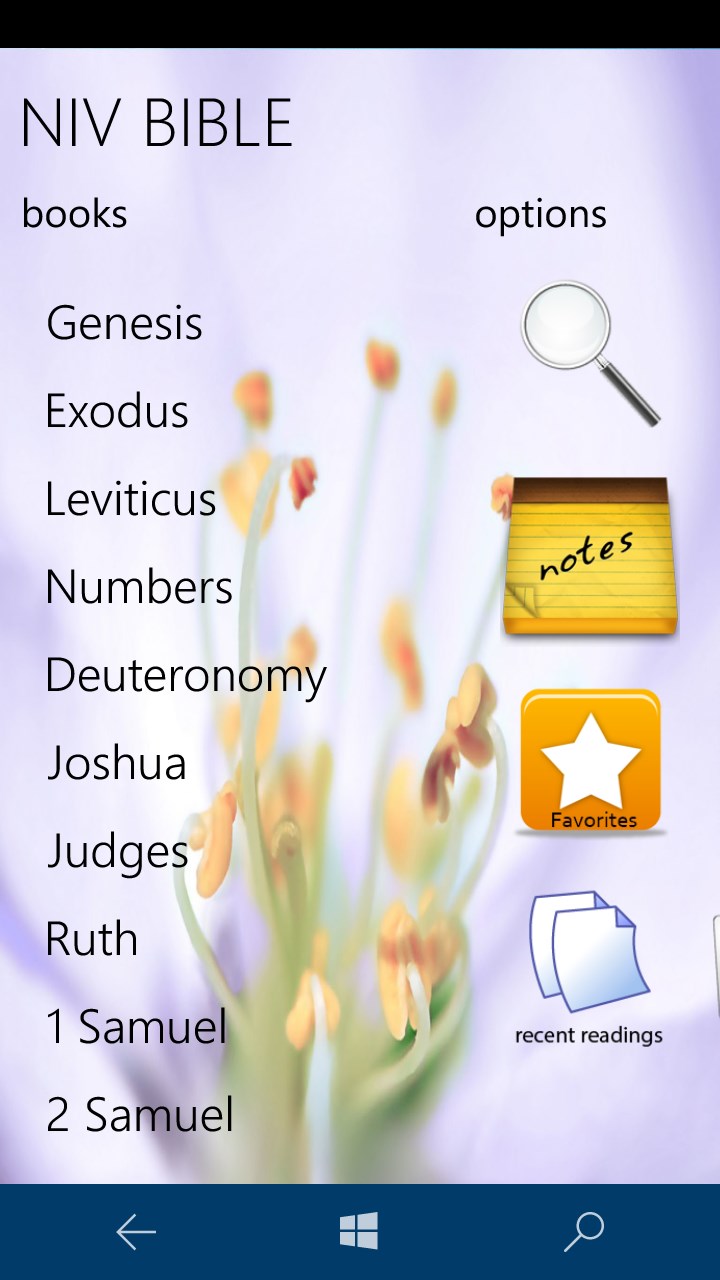Open the recent readings icon
720x1280 pixels.
click(x=590, y=950)
